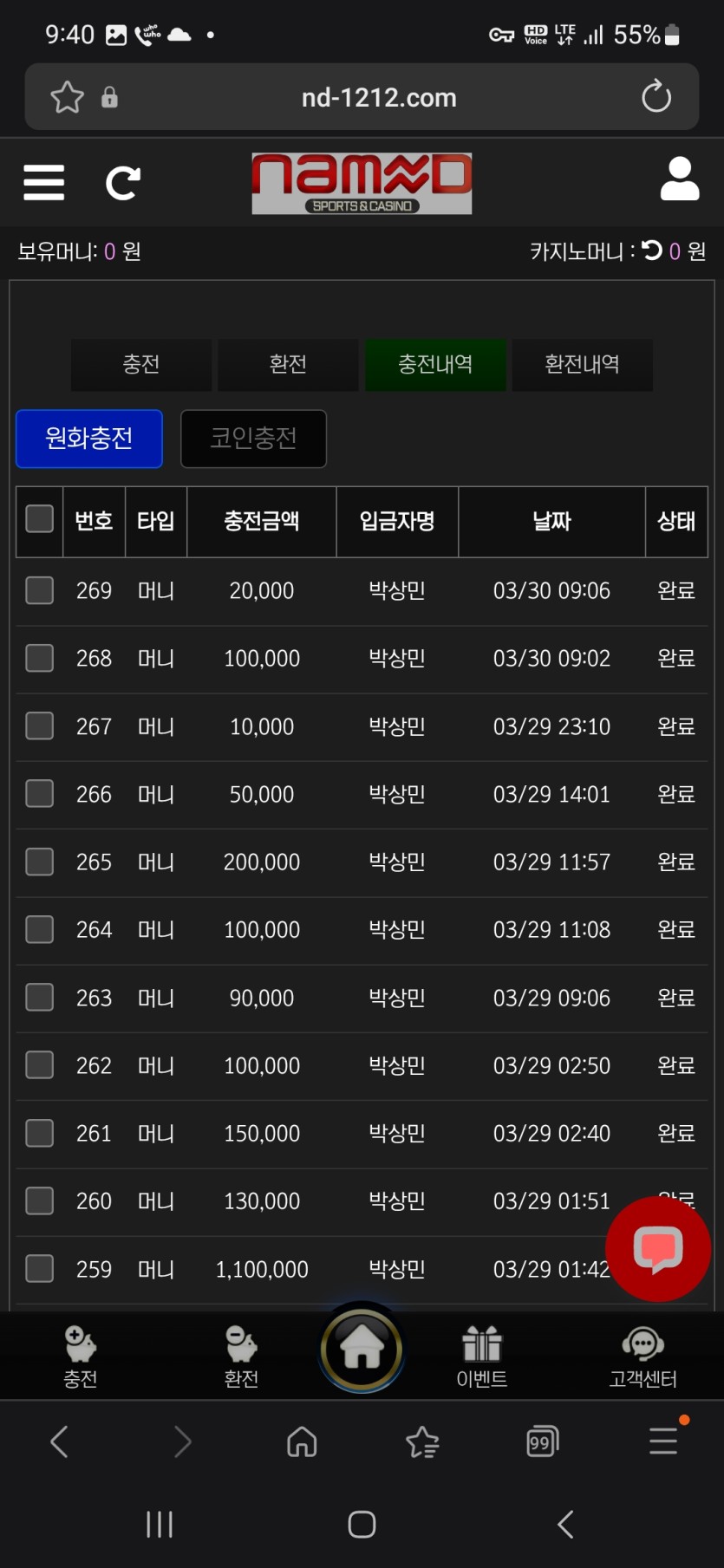Select the 원화충전 button
This screenshot has width=724, height=1568.
[x=89, y=438]
